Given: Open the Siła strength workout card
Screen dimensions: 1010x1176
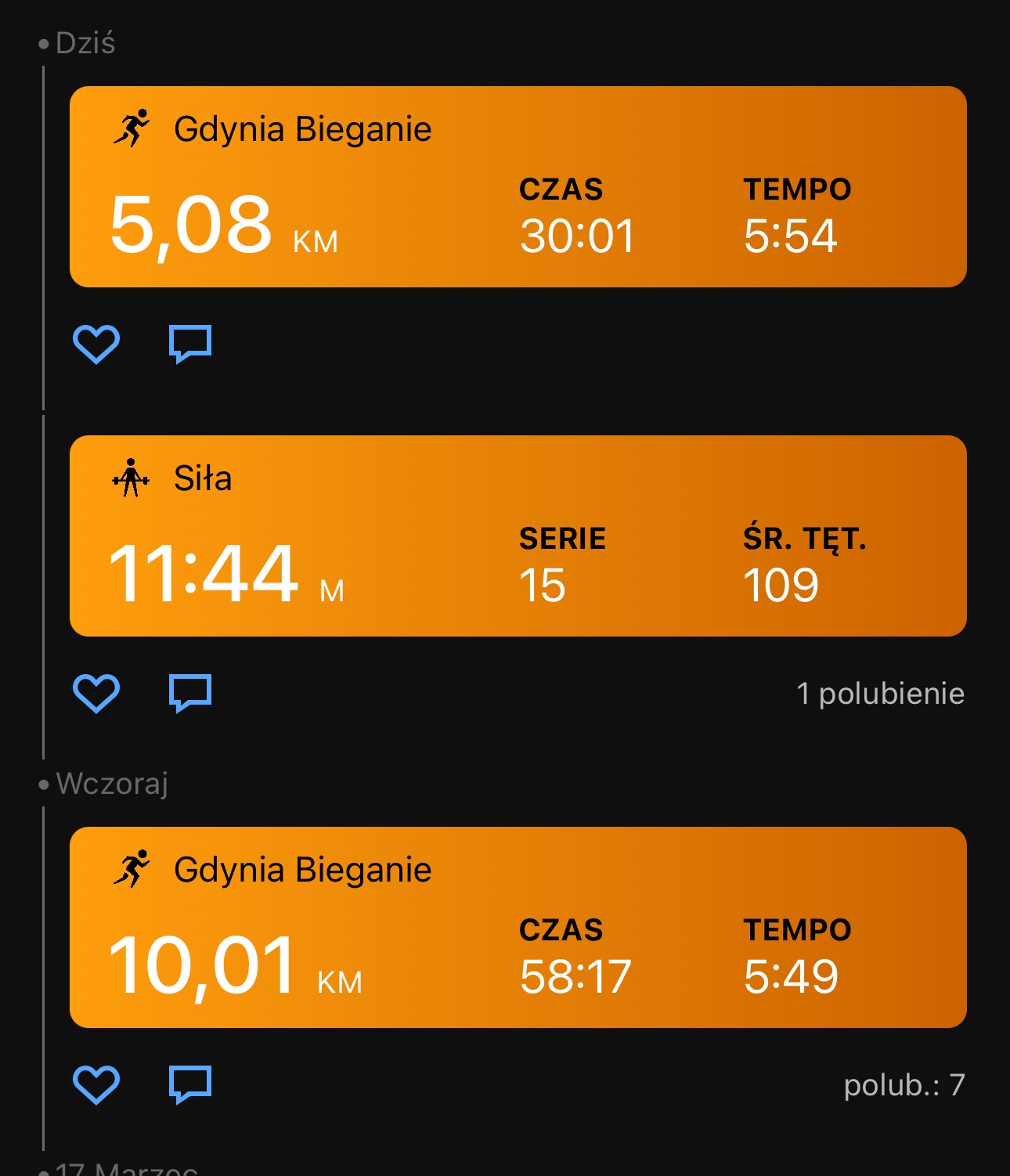Looking at the screenshot, I should 517,536.
